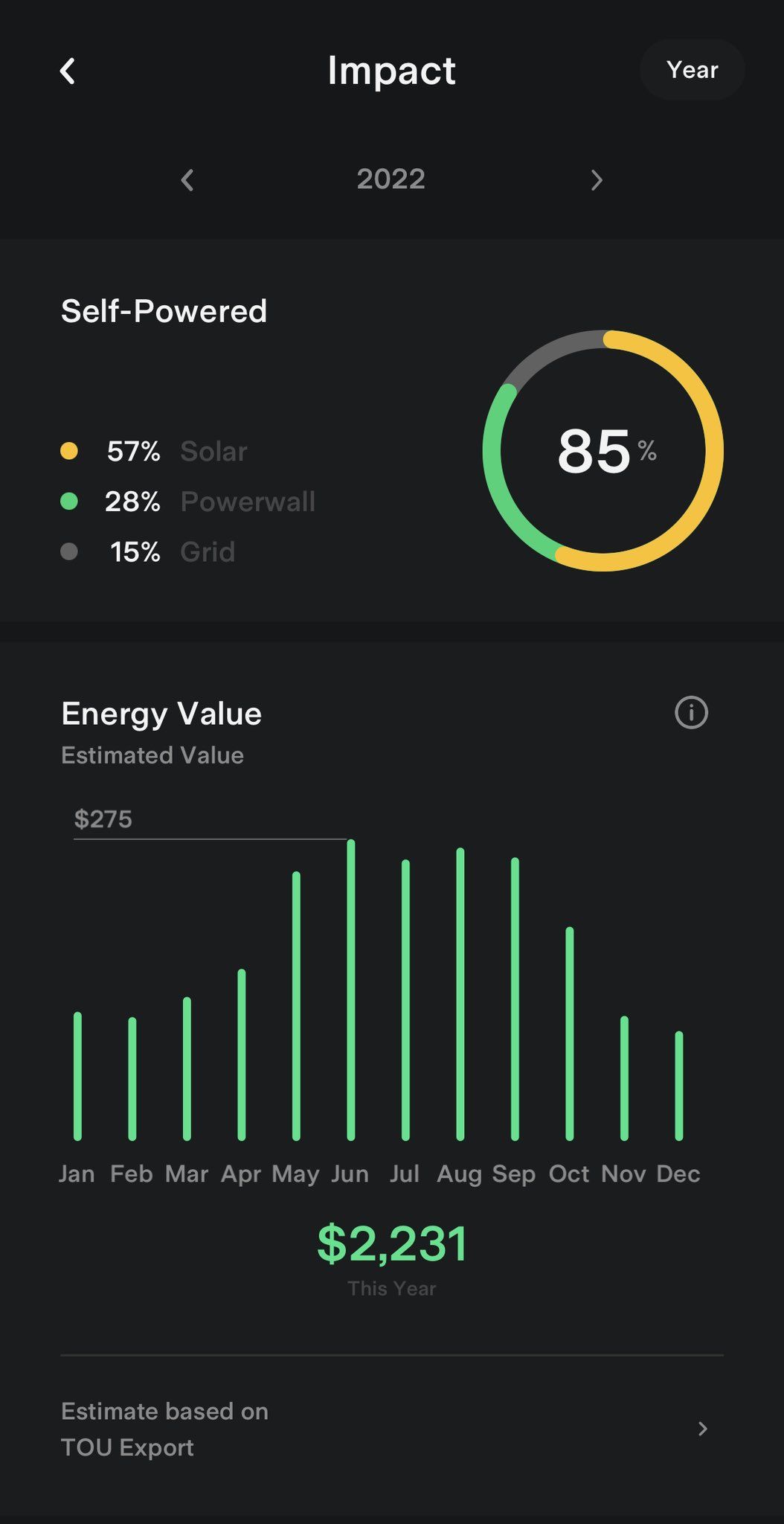
Task: Select the yellow Solar legend dot
Action: coord(69,451)
